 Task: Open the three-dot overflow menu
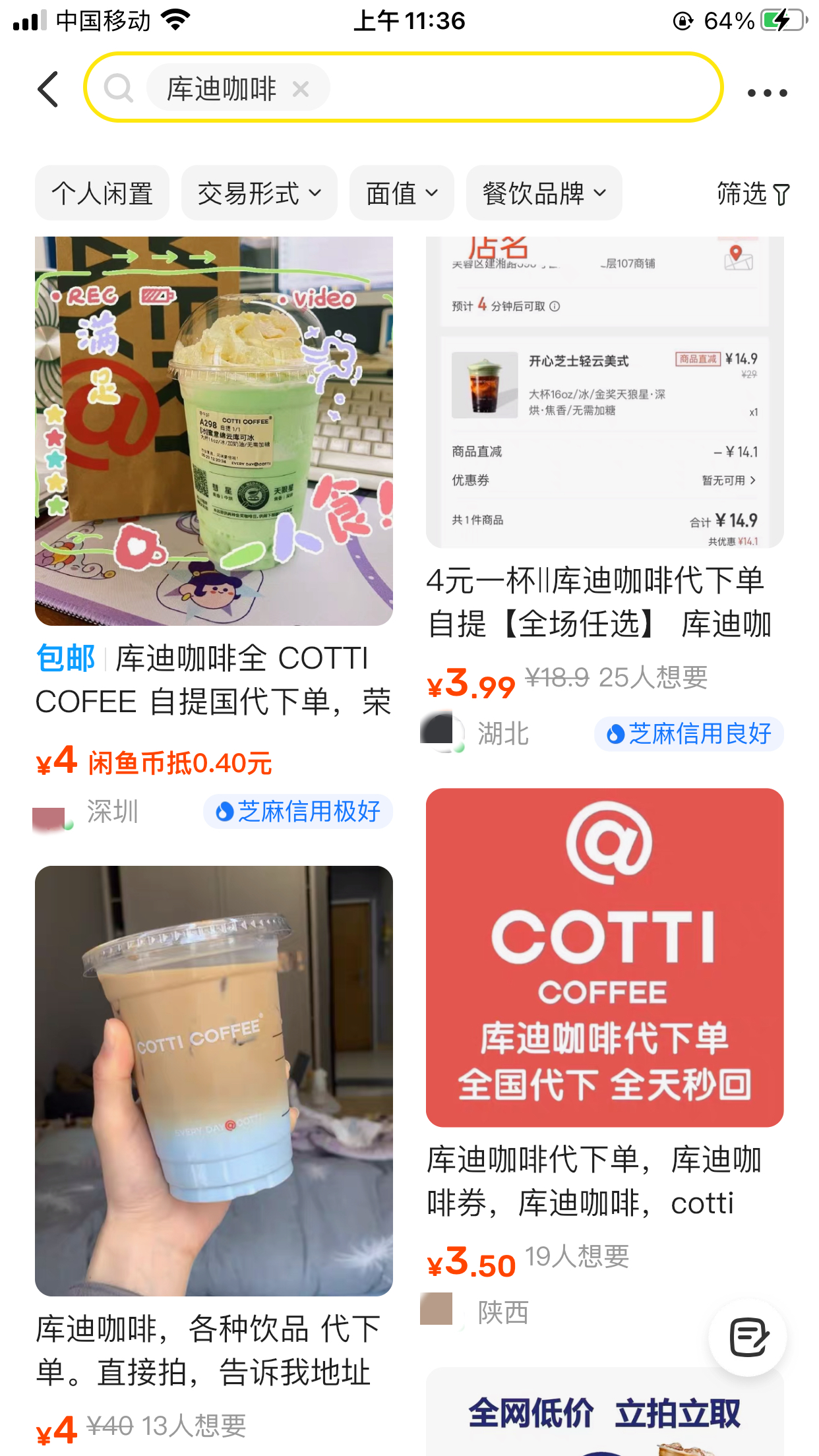(767, 93)
